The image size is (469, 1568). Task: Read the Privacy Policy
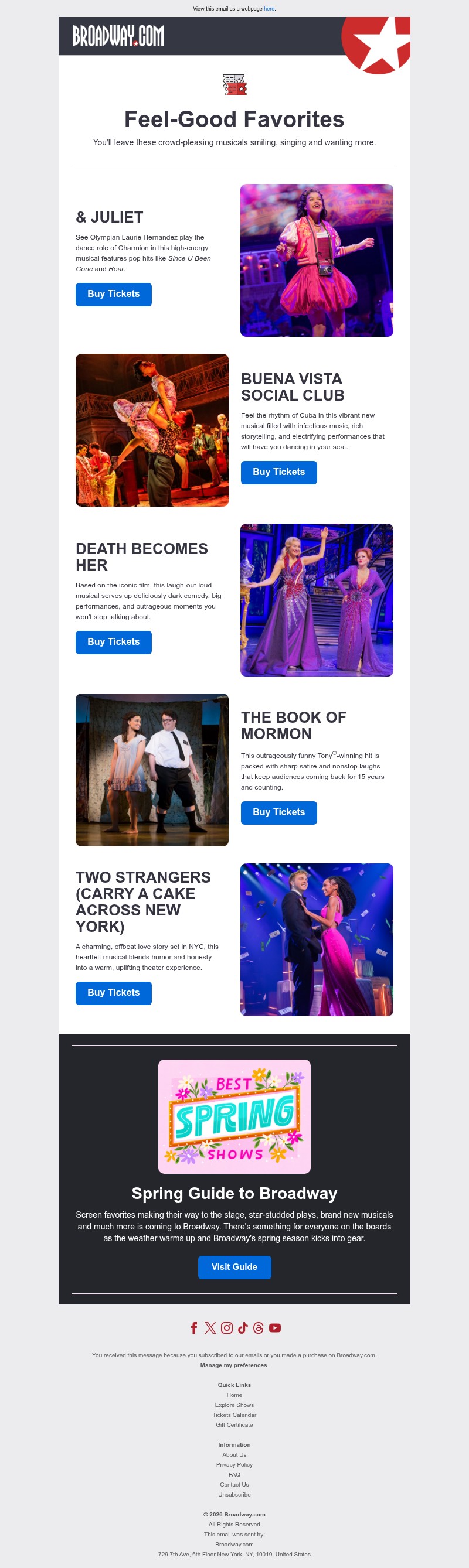click(234, 1464)
